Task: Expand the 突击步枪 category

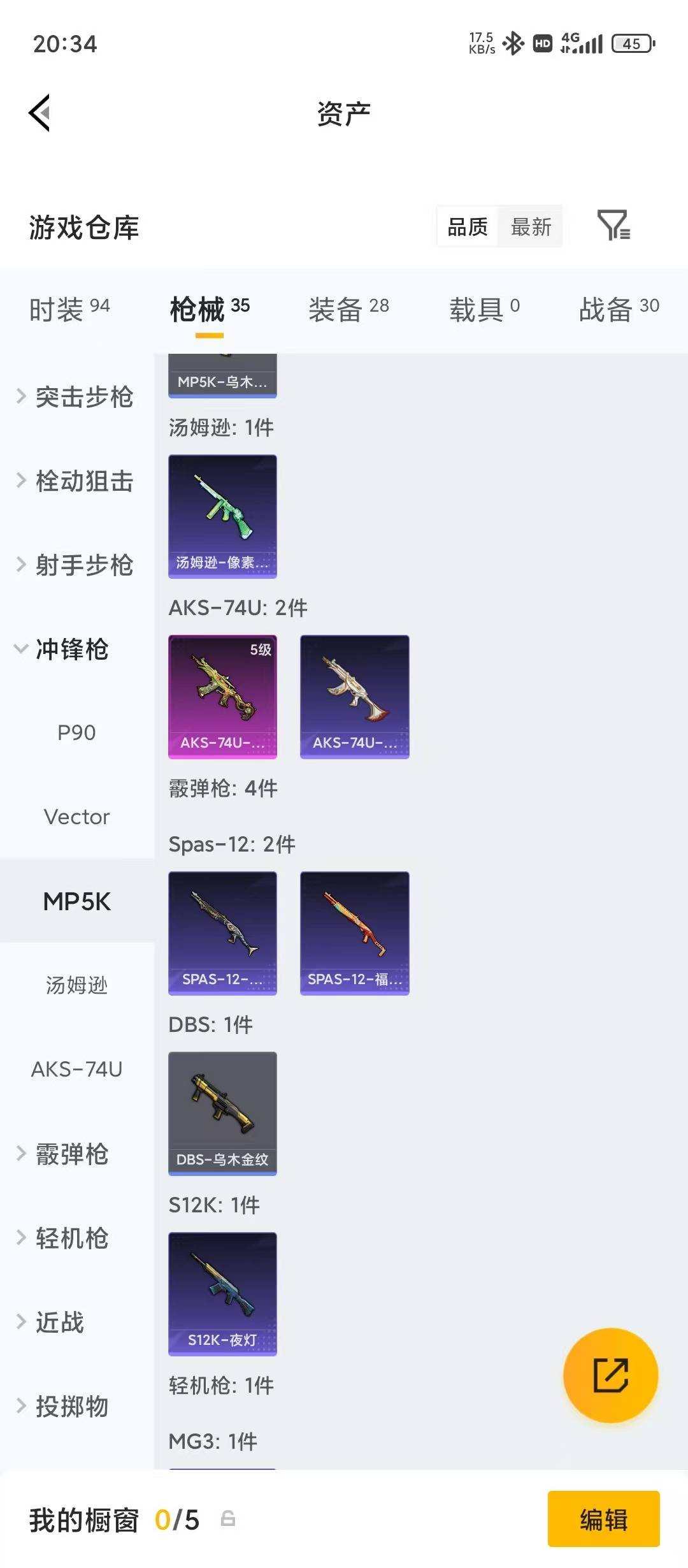Action: pos(83,398)
